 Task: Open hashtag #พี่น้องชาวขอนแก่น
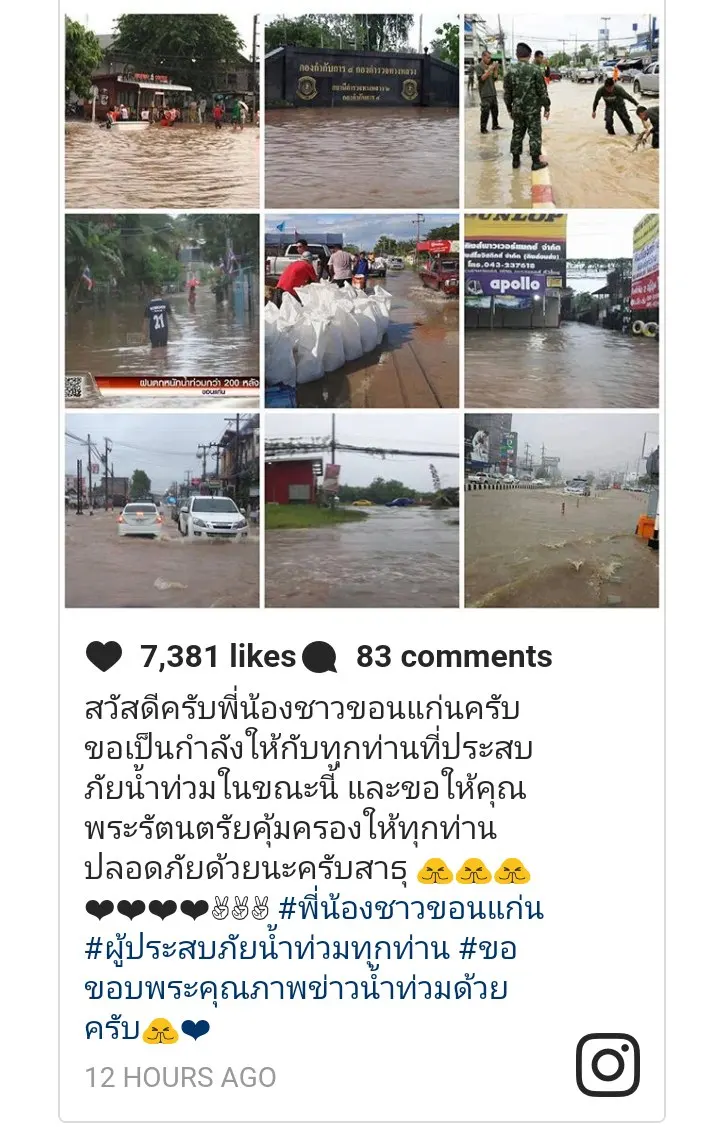[x=411, y=909]
